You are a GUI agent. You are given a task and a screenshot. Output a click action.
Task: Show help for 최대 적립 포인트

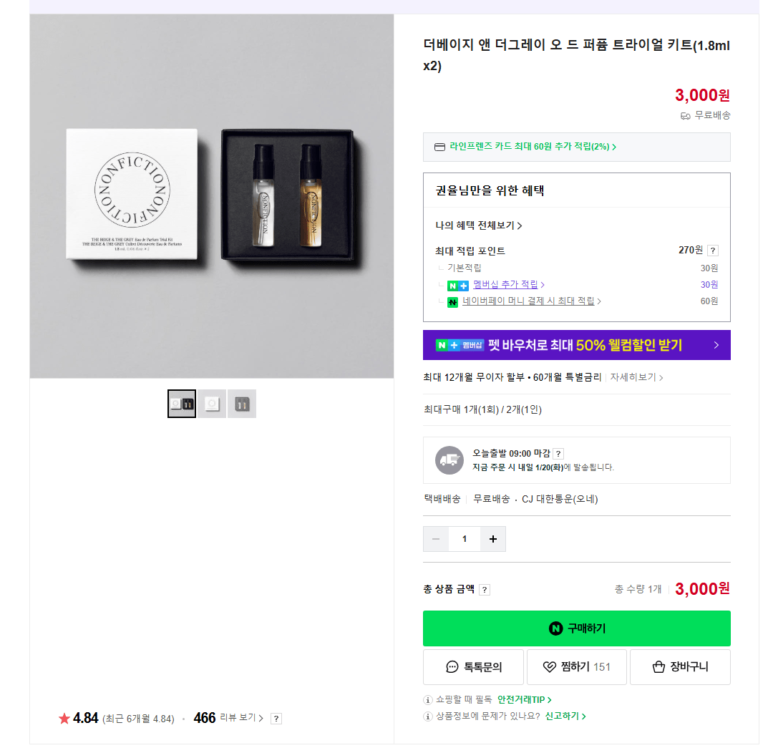click(x=713, y=251)
